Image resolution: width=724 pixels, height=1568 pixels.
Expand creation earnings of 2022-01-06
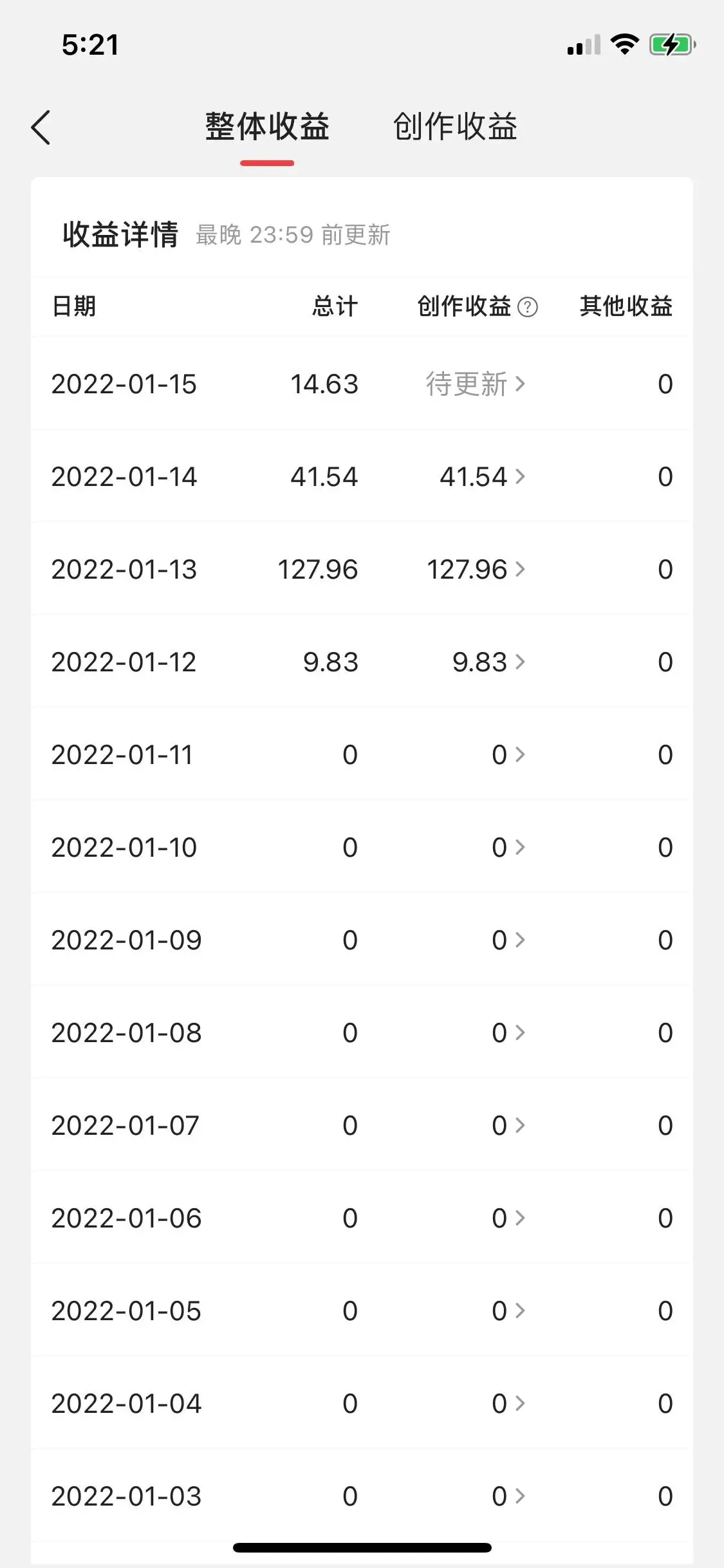(x=508, y=1218)
